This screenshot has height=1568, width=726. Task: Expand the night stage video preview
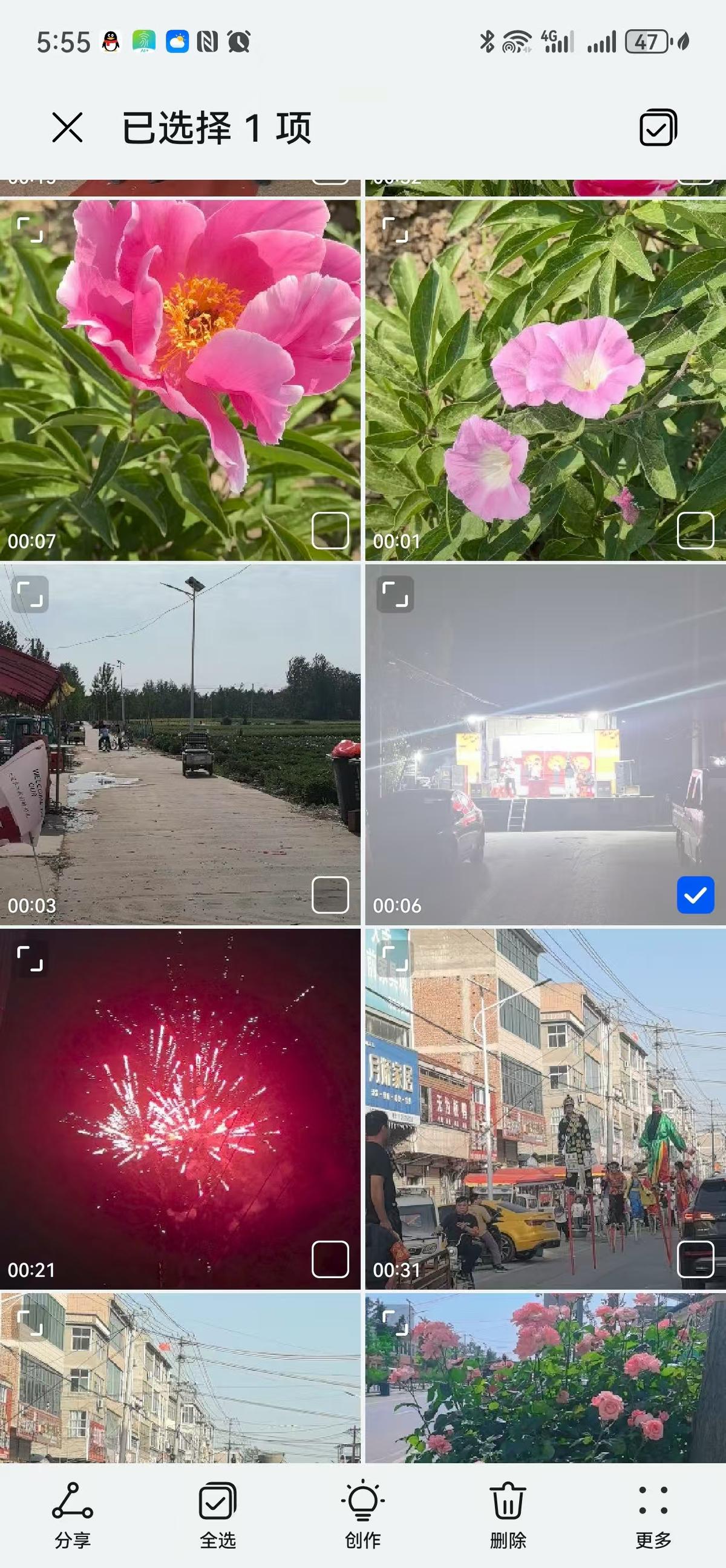pos(395,594)
